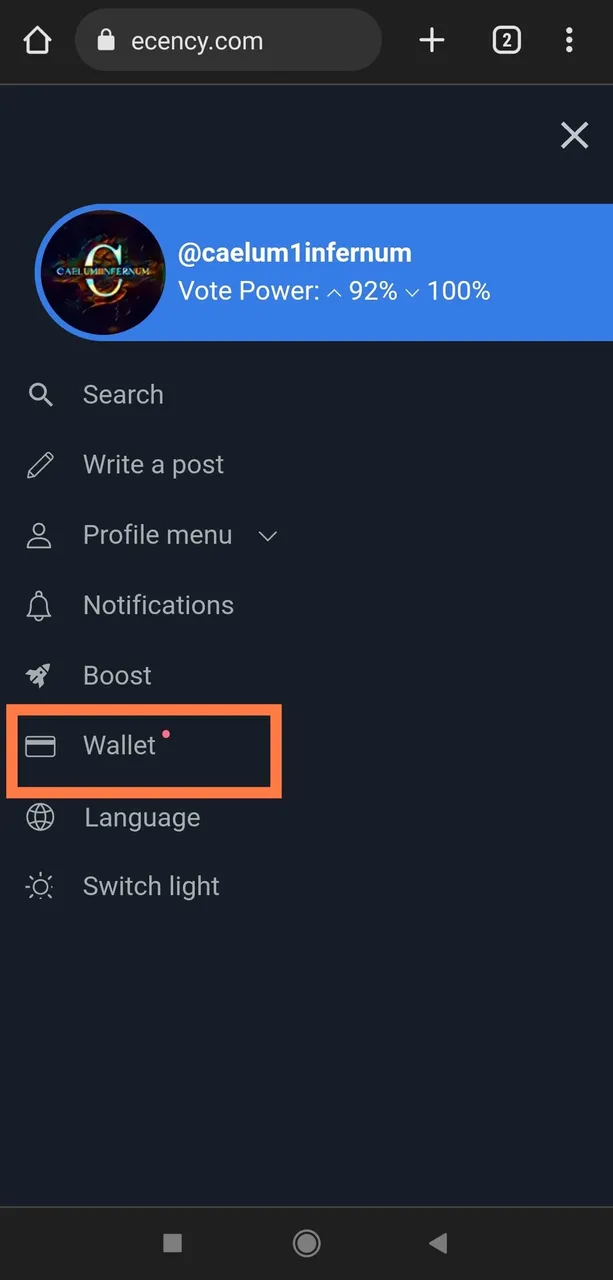613x1280 pixels.
Task: Go to Boost
Action: coord(116,675)
